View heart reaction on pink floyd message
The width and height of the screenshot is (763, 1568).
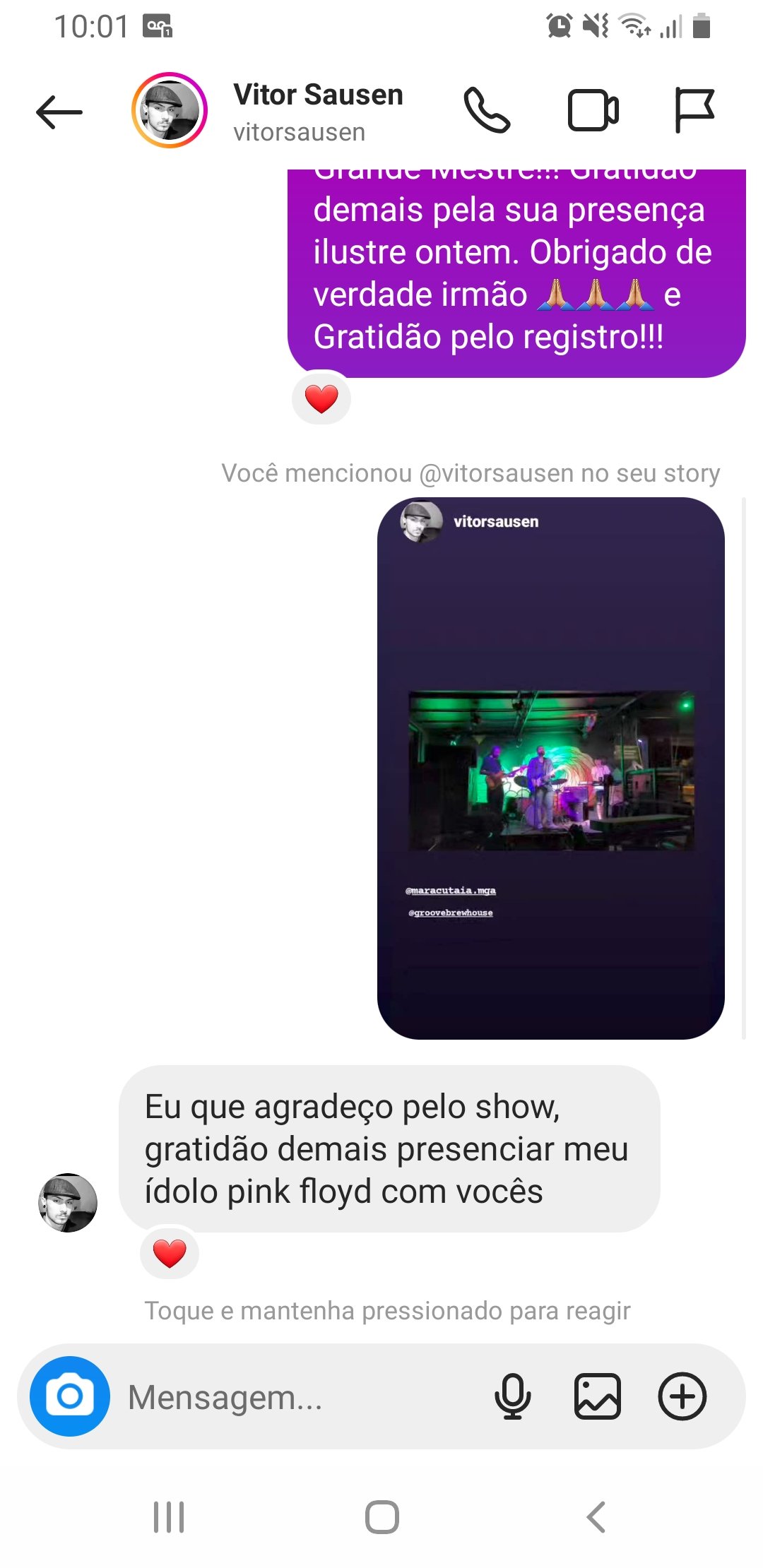click(x=170, y=1253)
